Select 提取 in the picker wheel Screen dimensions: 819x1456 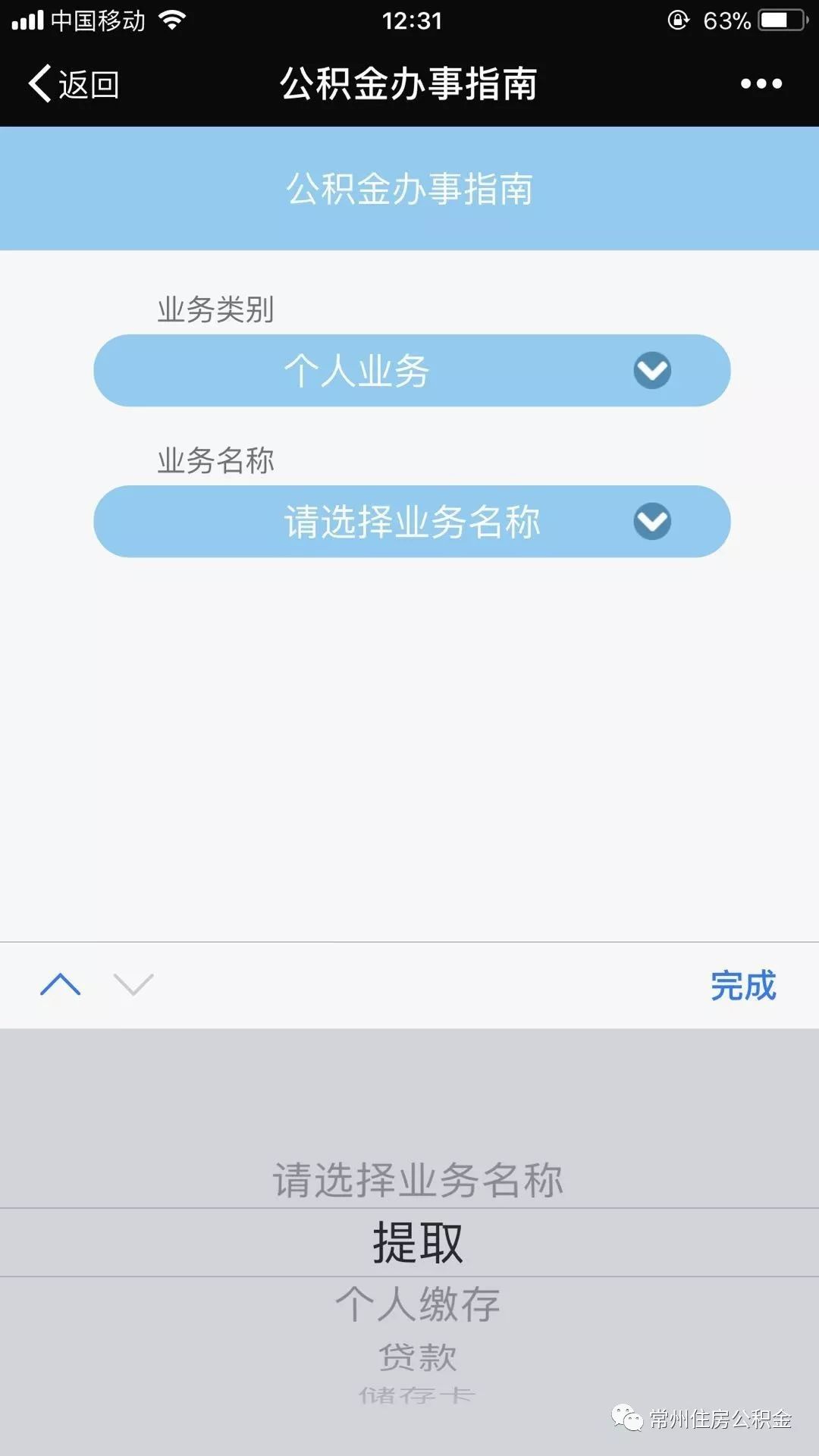417,1241
